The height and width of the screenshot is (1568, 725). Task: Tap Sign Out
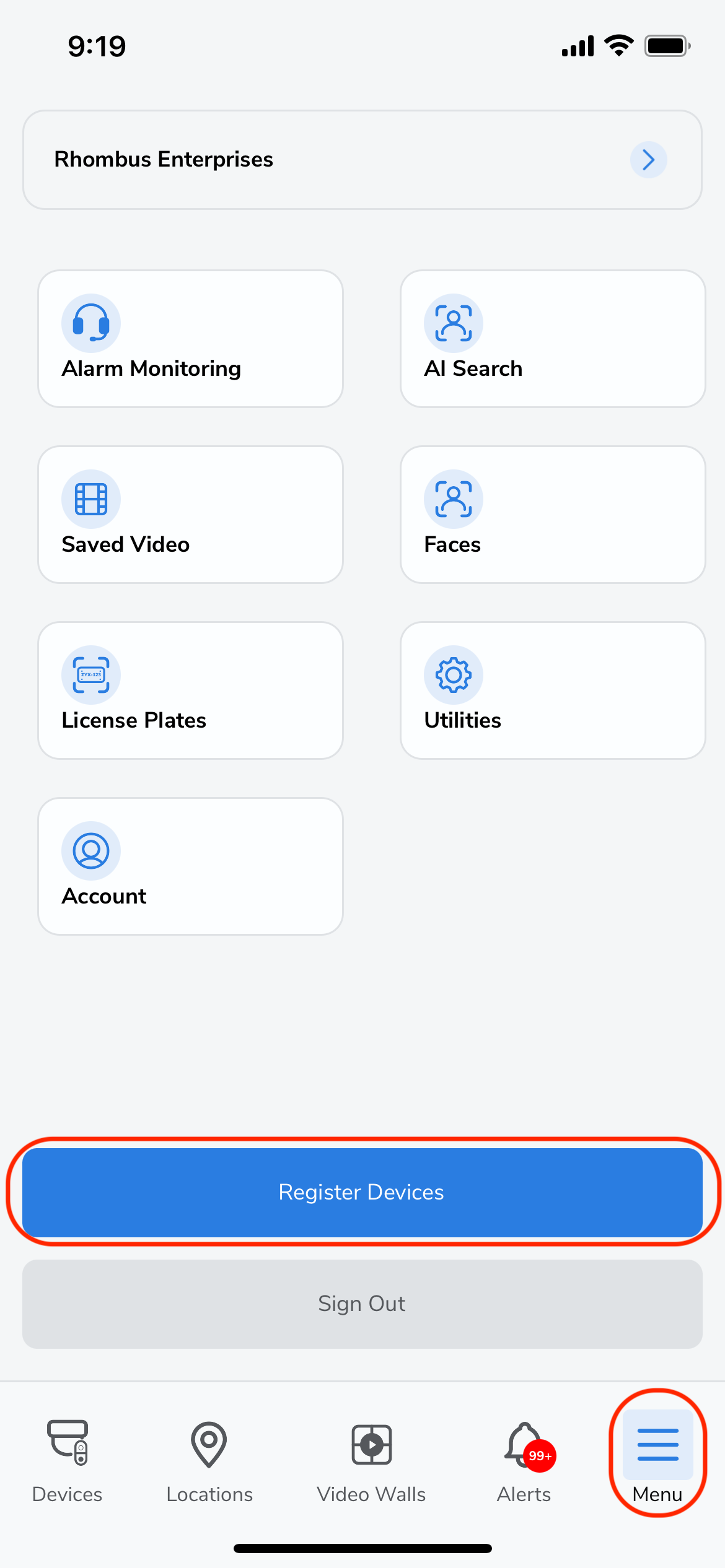[362, 1304]
